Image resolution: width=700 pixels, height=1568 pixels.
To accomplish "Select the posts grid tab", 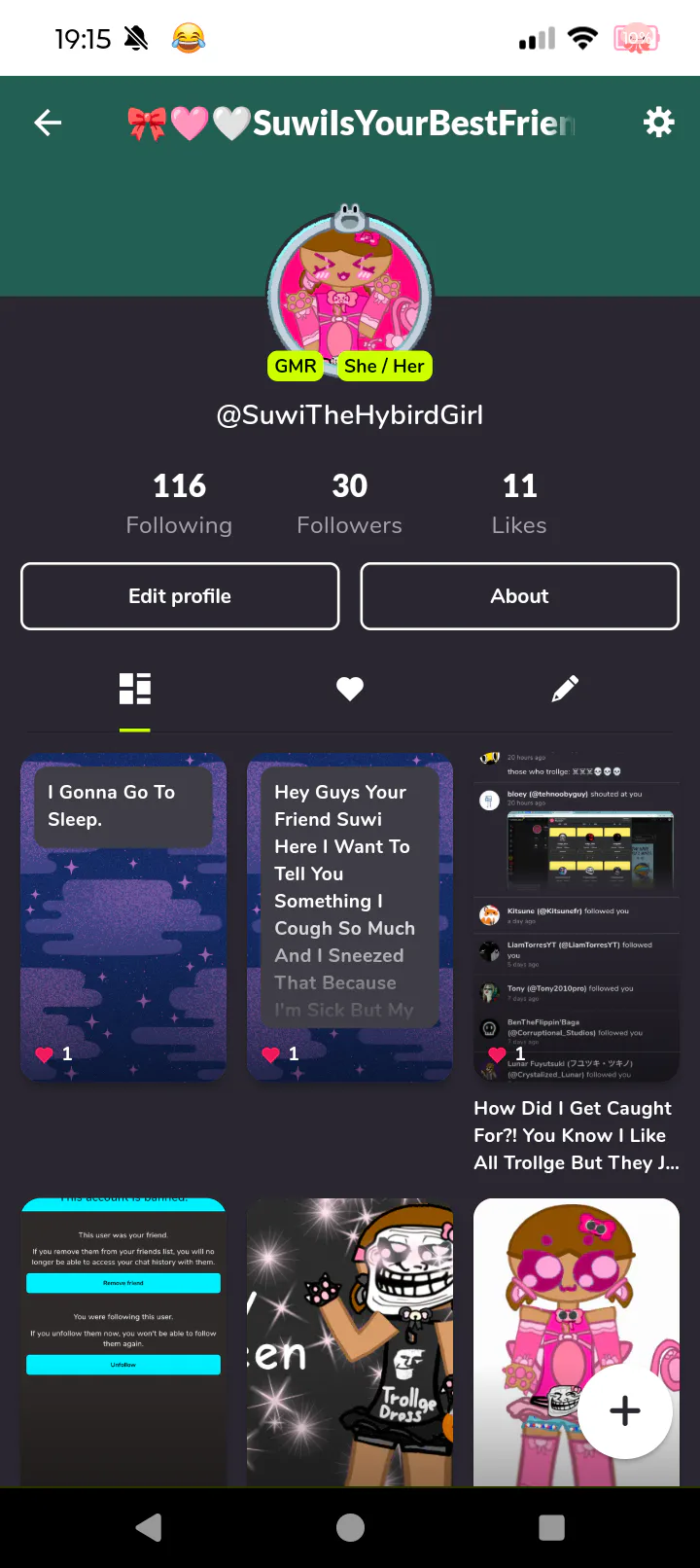I will click(x=135, y=689).
